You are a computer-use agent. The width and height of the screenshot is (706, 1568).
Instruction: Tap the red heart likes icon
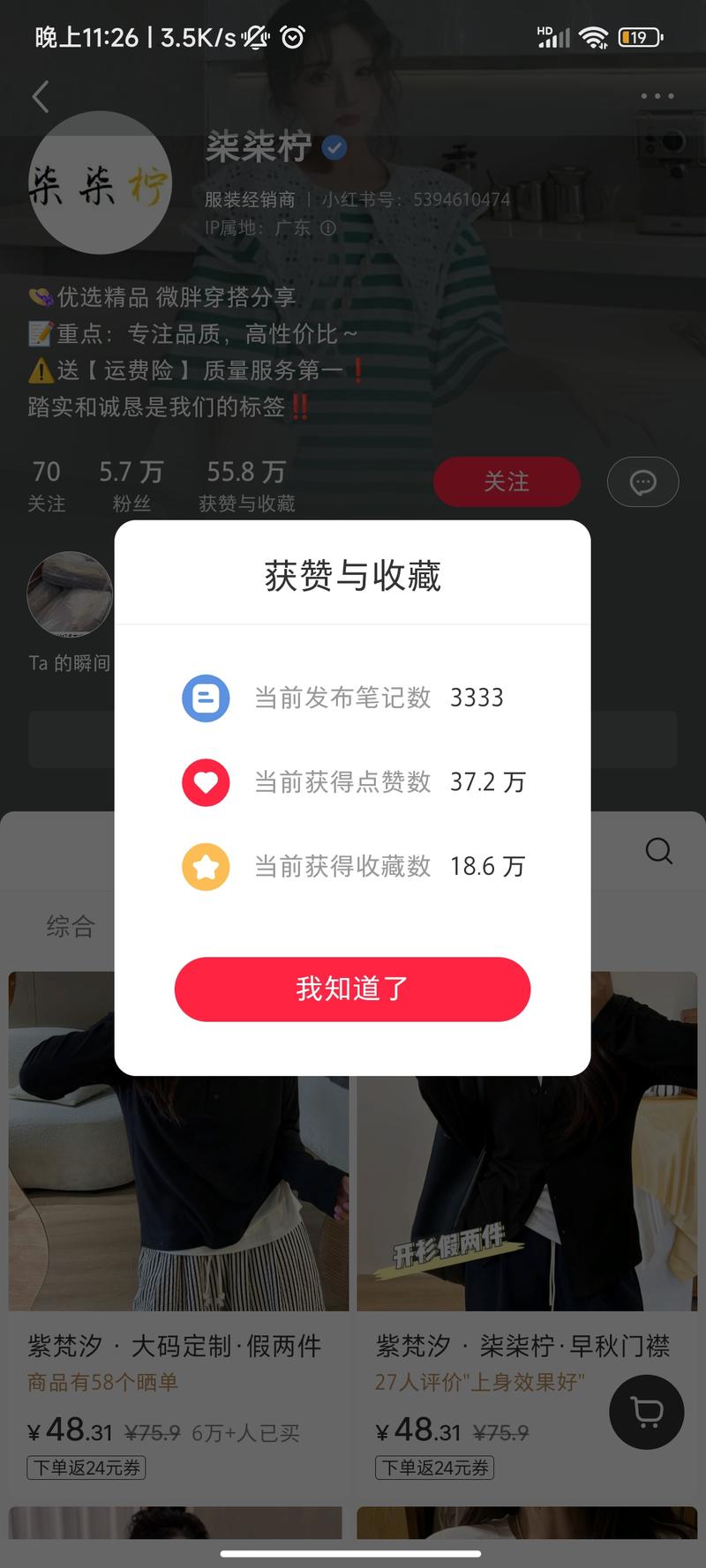coord(206,782)
